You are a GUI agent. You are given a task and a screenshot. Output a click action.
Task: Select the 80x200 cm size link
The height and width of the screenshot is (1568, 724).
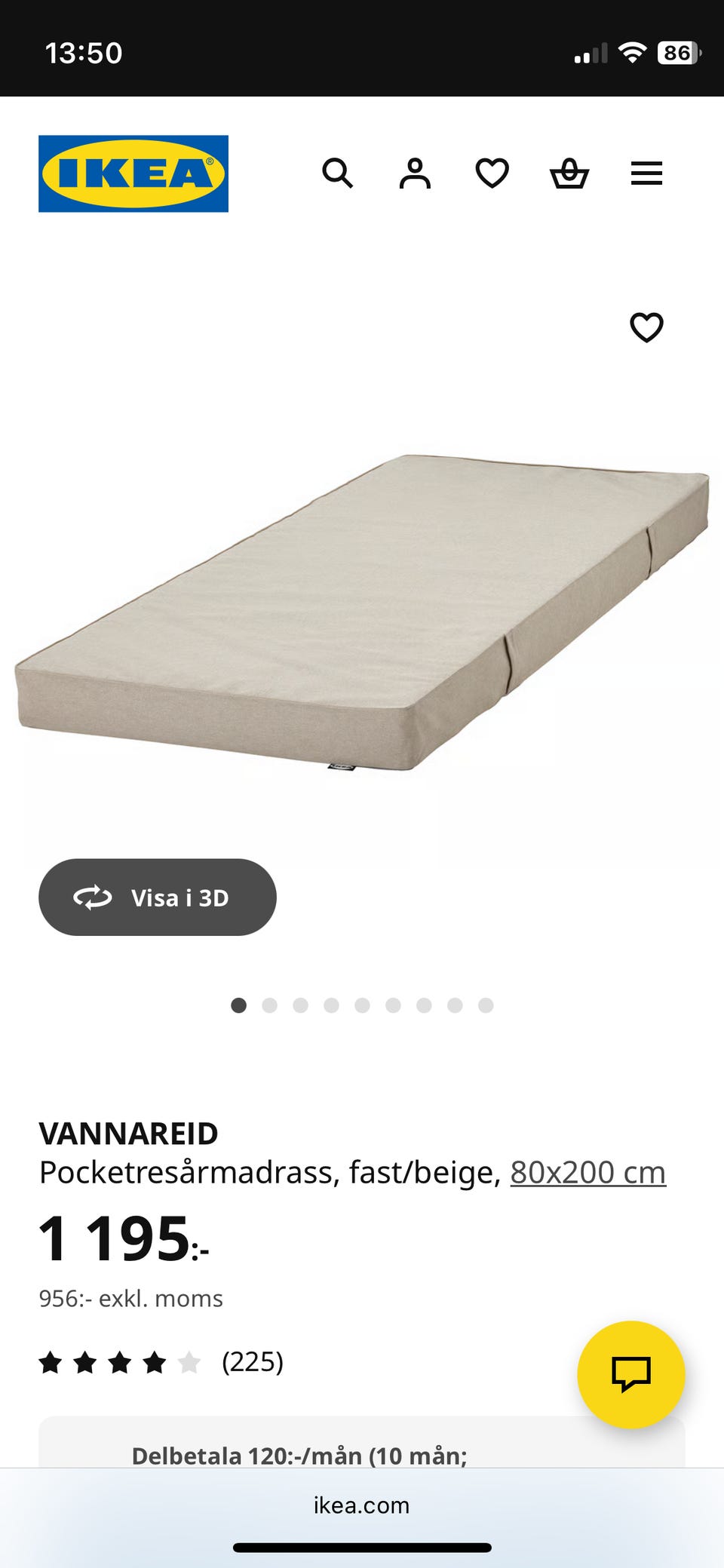tap(587, 1173)
